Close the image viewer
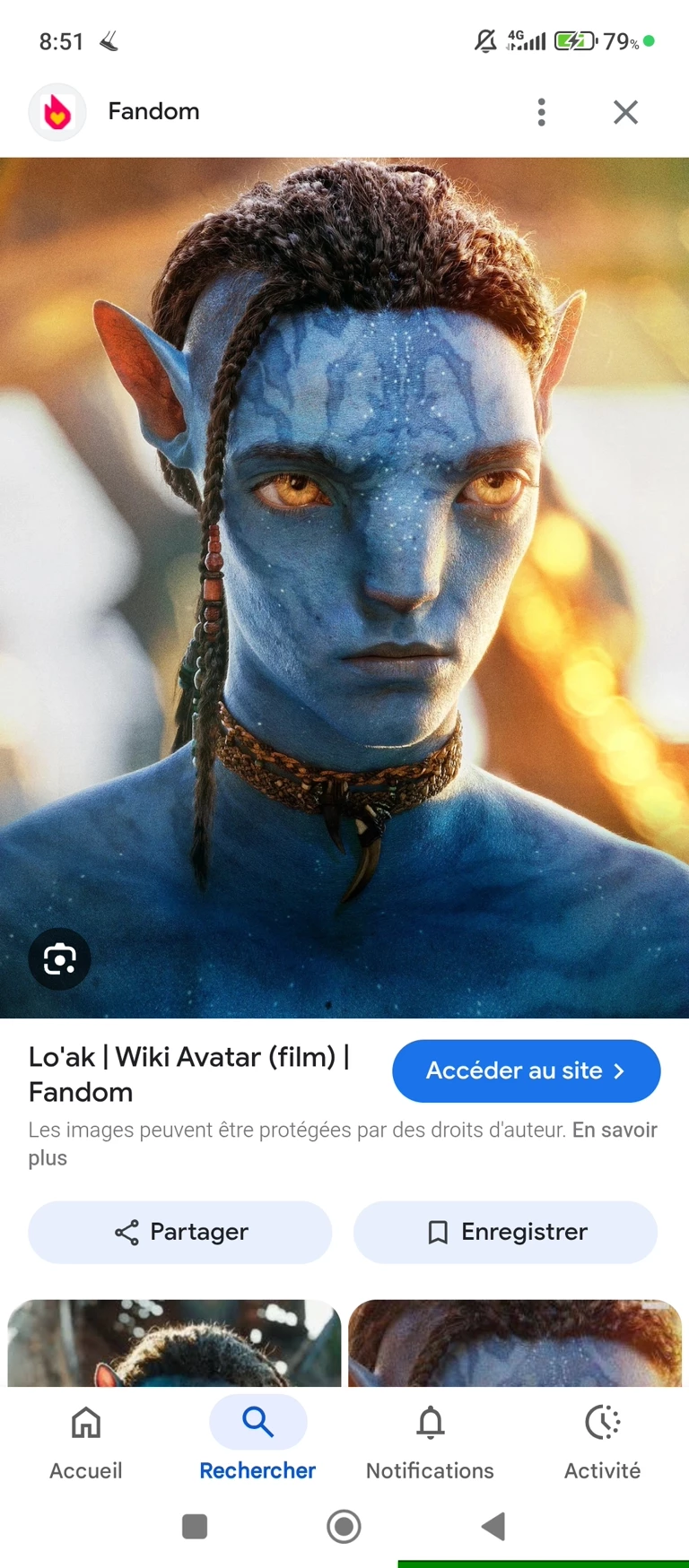This screenshot has width=689, height=1568. click(625, 112)
